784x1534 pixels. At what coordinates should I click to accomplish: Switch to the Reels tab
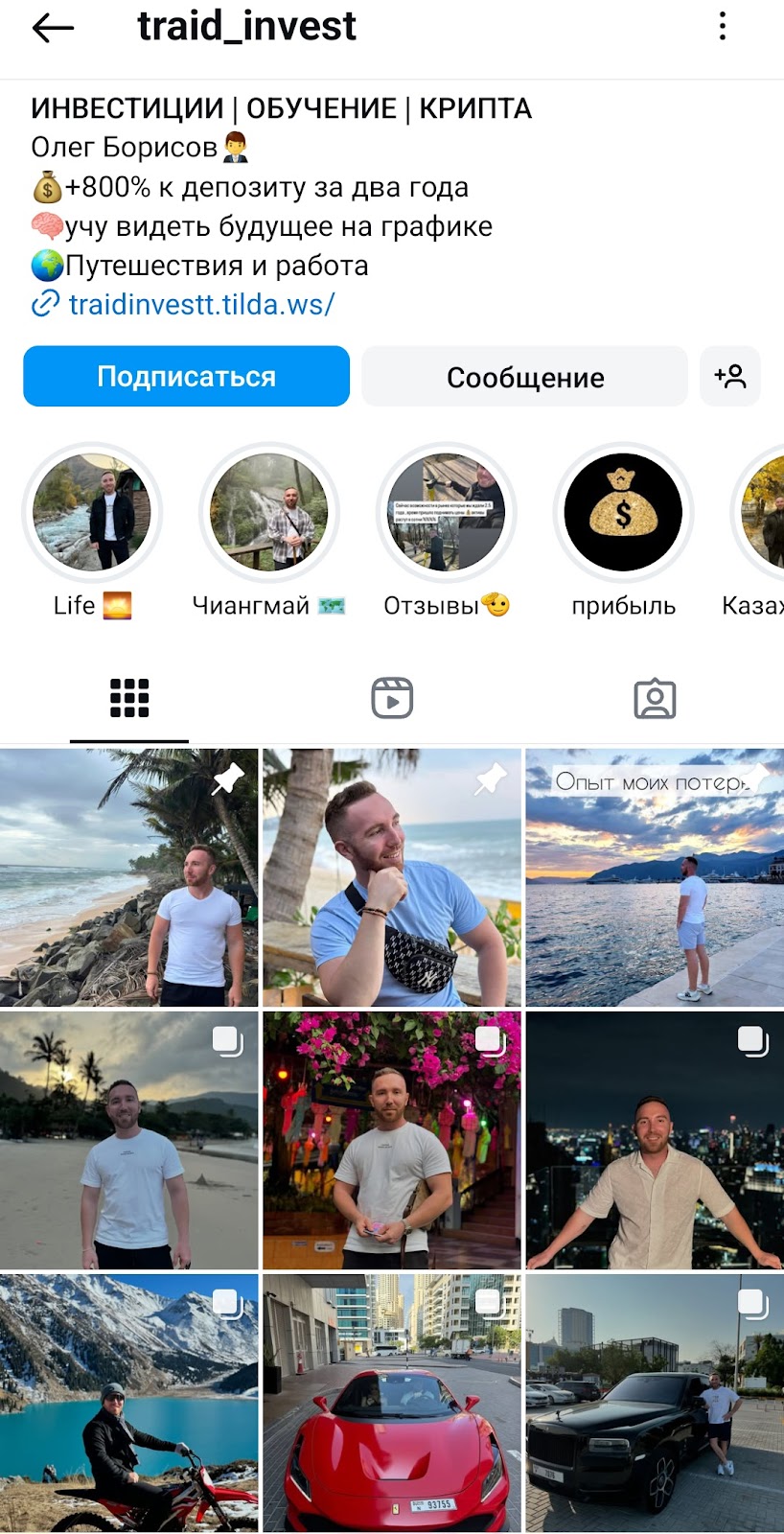[x=392, y=699]
